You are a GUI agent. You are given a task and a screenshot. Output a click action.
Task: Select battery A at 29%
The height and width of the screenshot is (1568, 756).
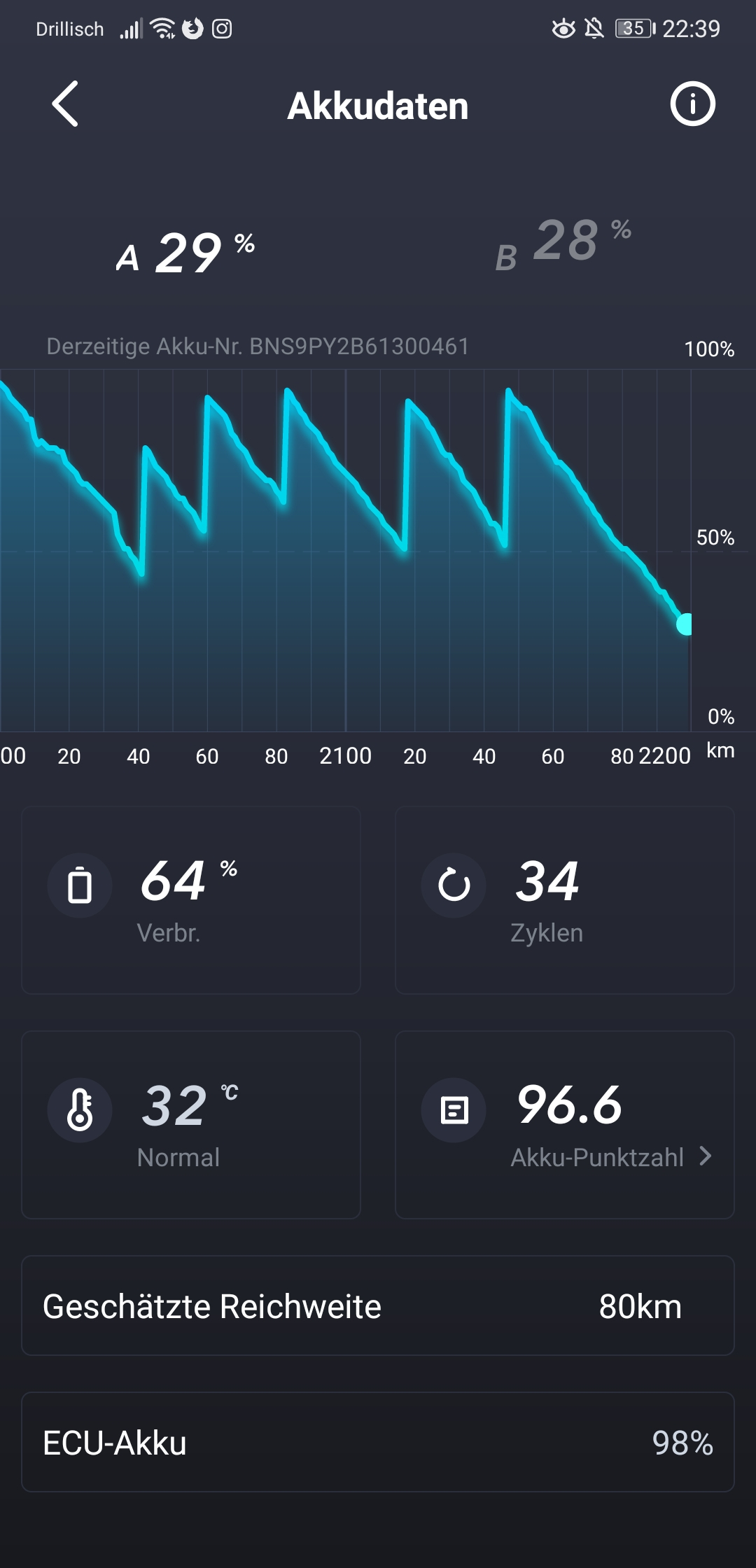(186, 252)
